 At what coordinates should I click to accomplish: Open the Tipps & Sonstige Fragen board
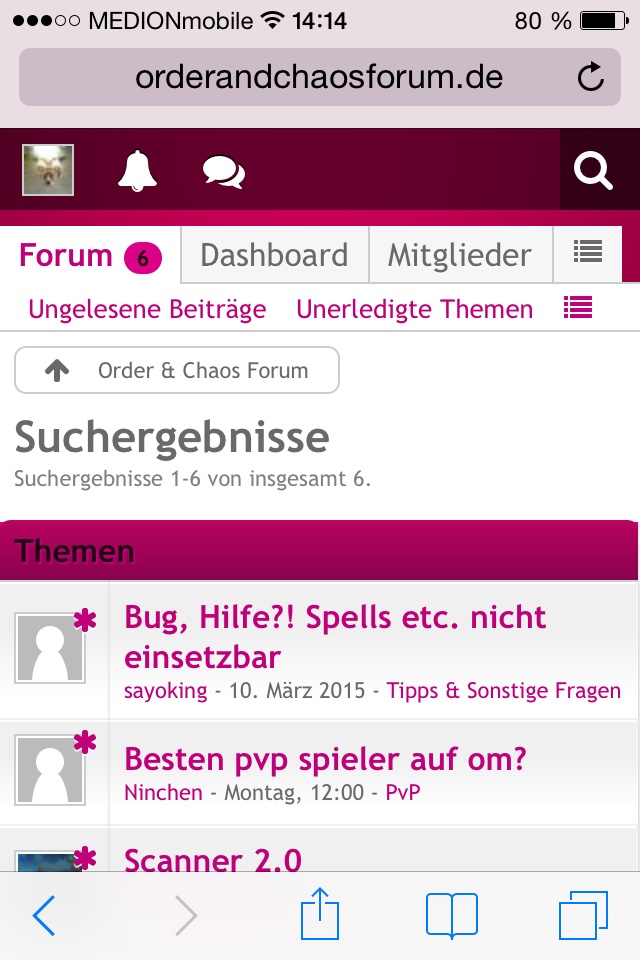[x=503, y=690]
